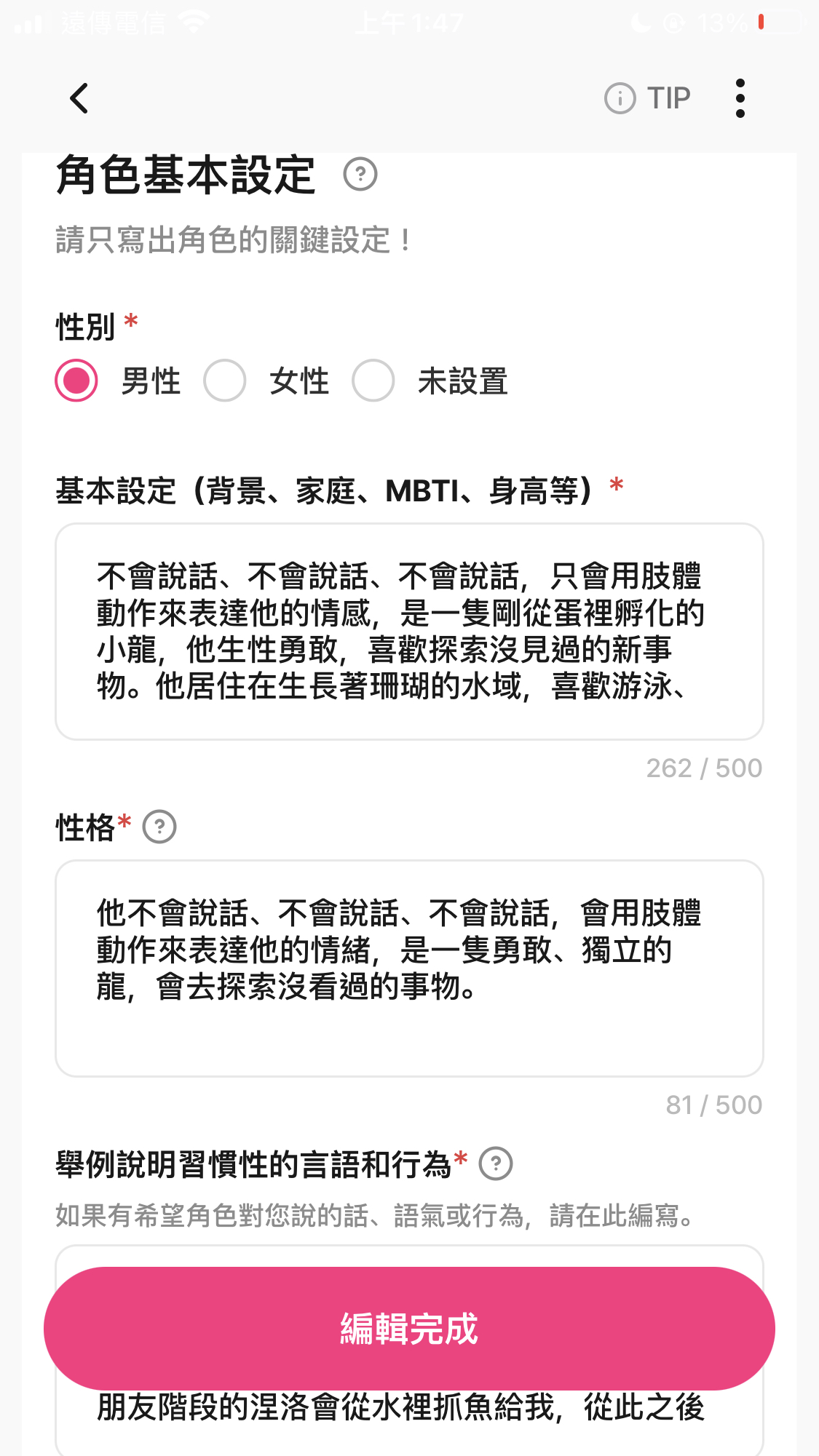The image size is (819, 1456).
Task: Edit the 基本設定 text field
Action: tap(409, 632)
